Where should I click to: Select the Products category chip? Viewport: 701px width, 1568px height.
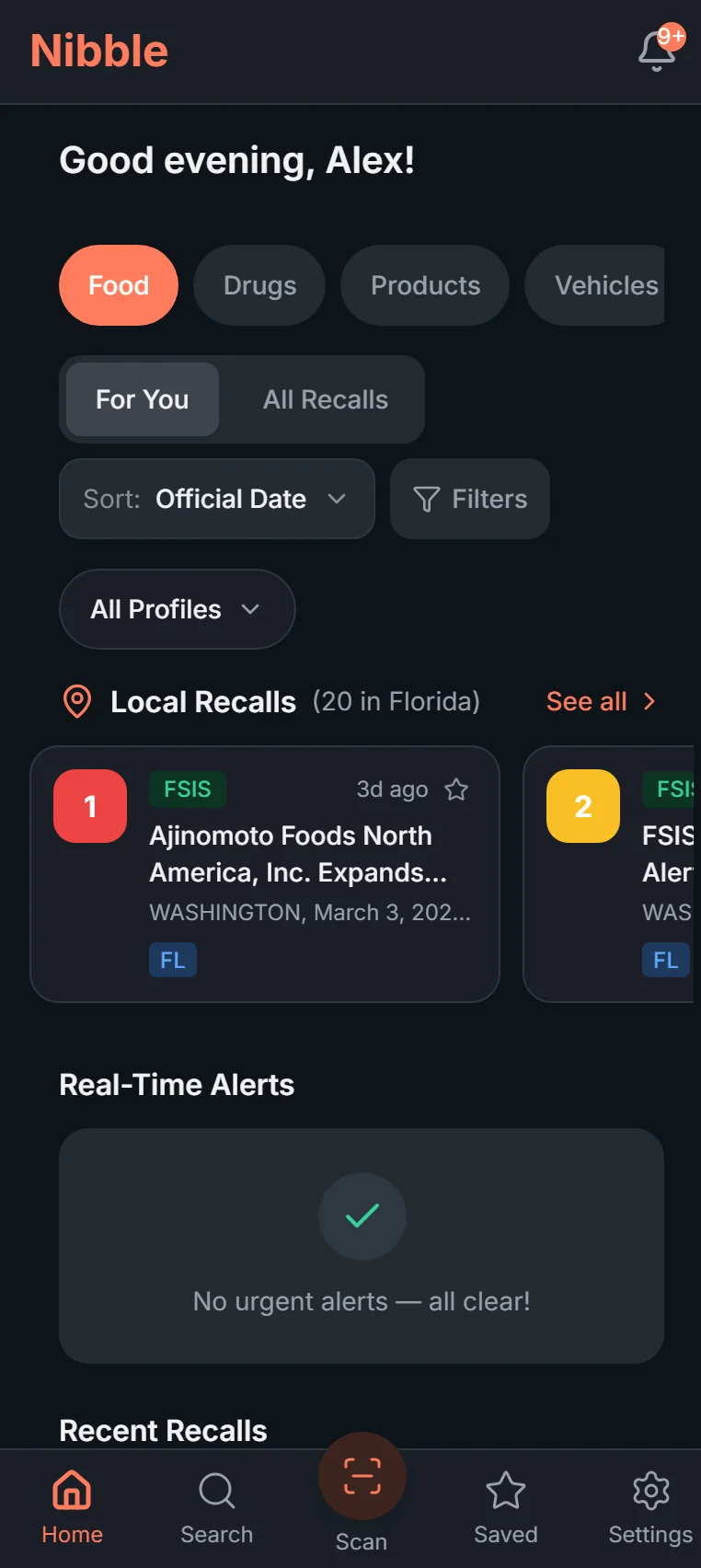425,285
